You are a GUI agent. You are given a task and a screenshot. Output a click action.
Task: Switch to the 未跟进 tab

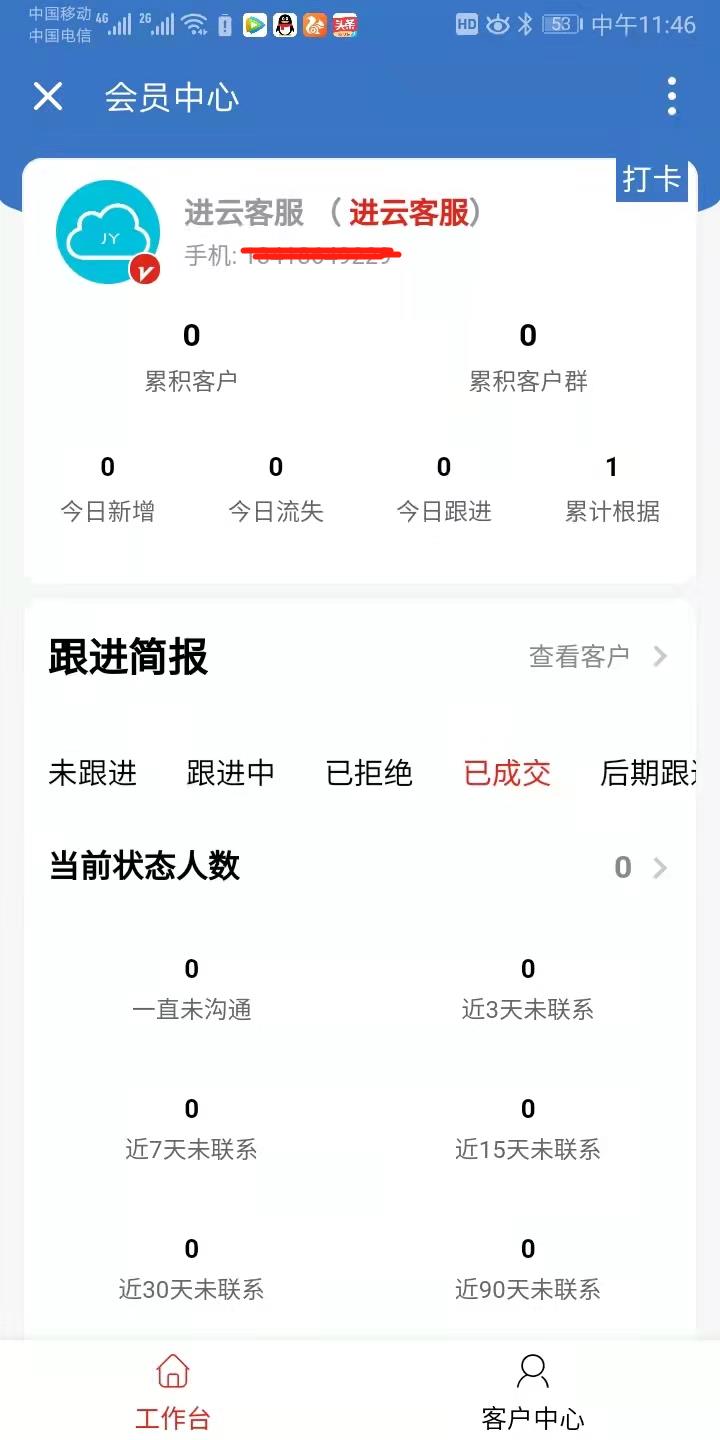coord(92,773)
